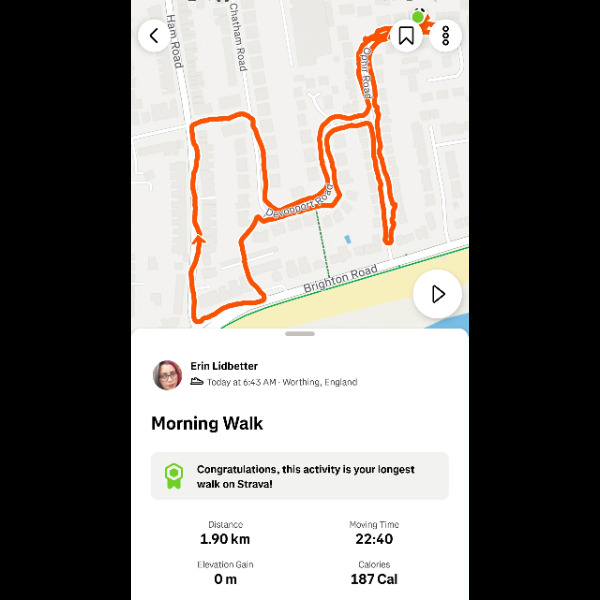Tap the Erin Lidbetter name

[x=224, y=366]
